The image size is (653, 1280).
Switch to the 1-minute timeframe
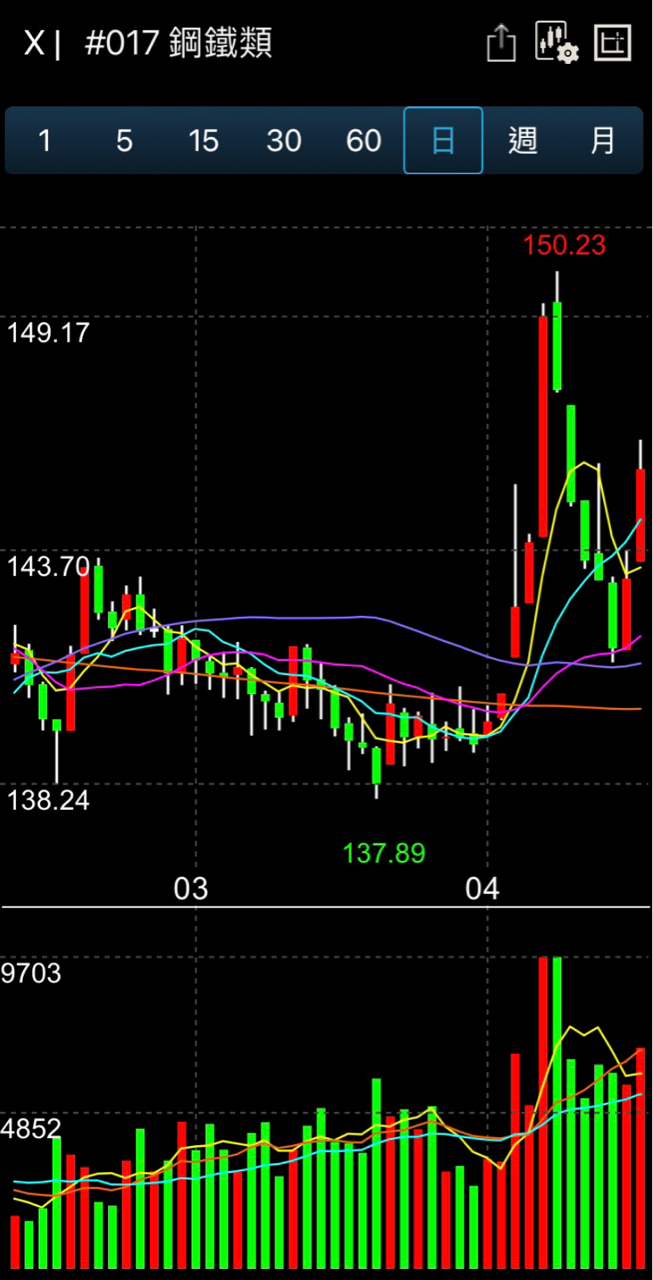coord(44,141)
